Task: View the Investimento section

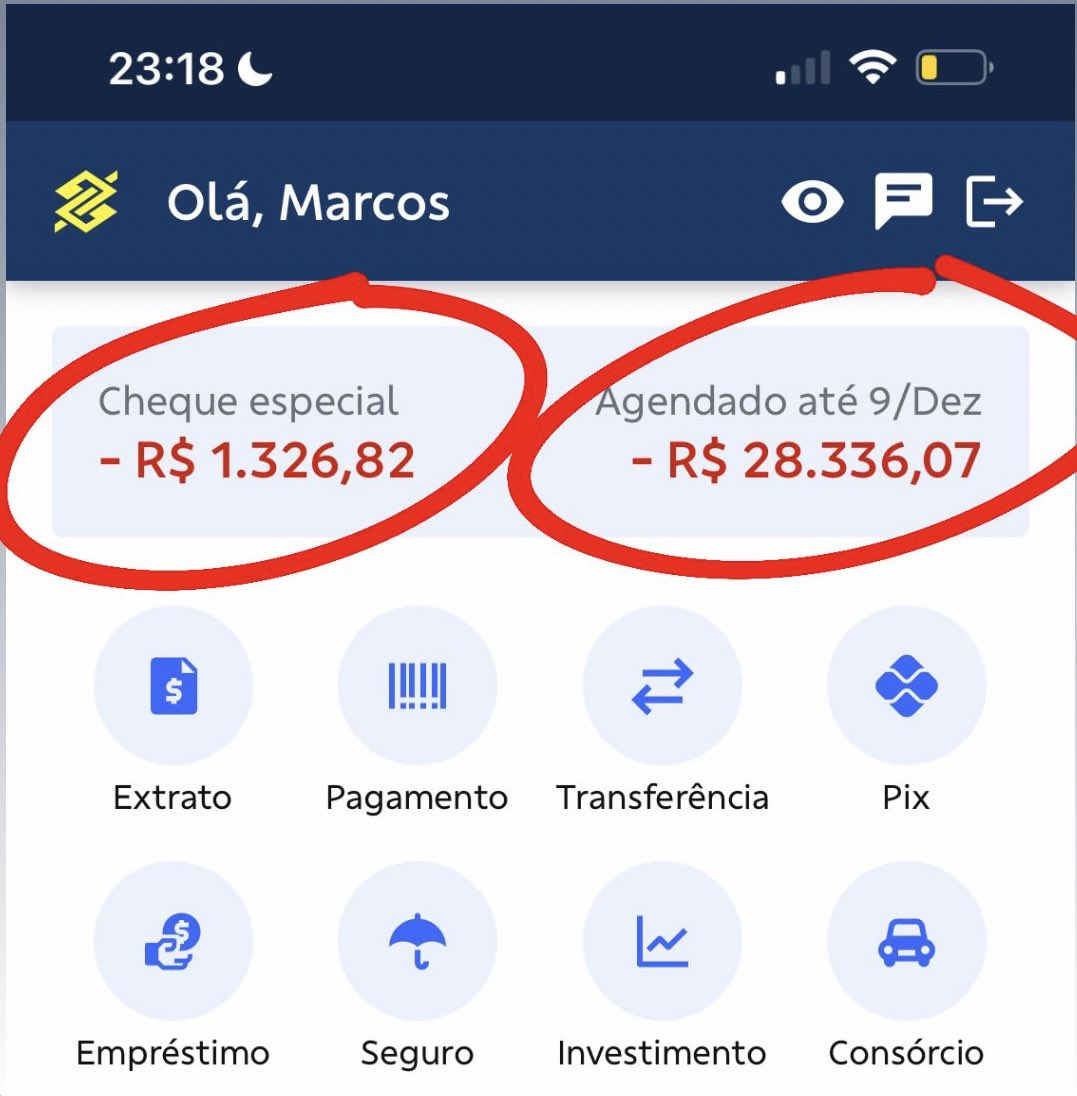Action: coord(662,942)
